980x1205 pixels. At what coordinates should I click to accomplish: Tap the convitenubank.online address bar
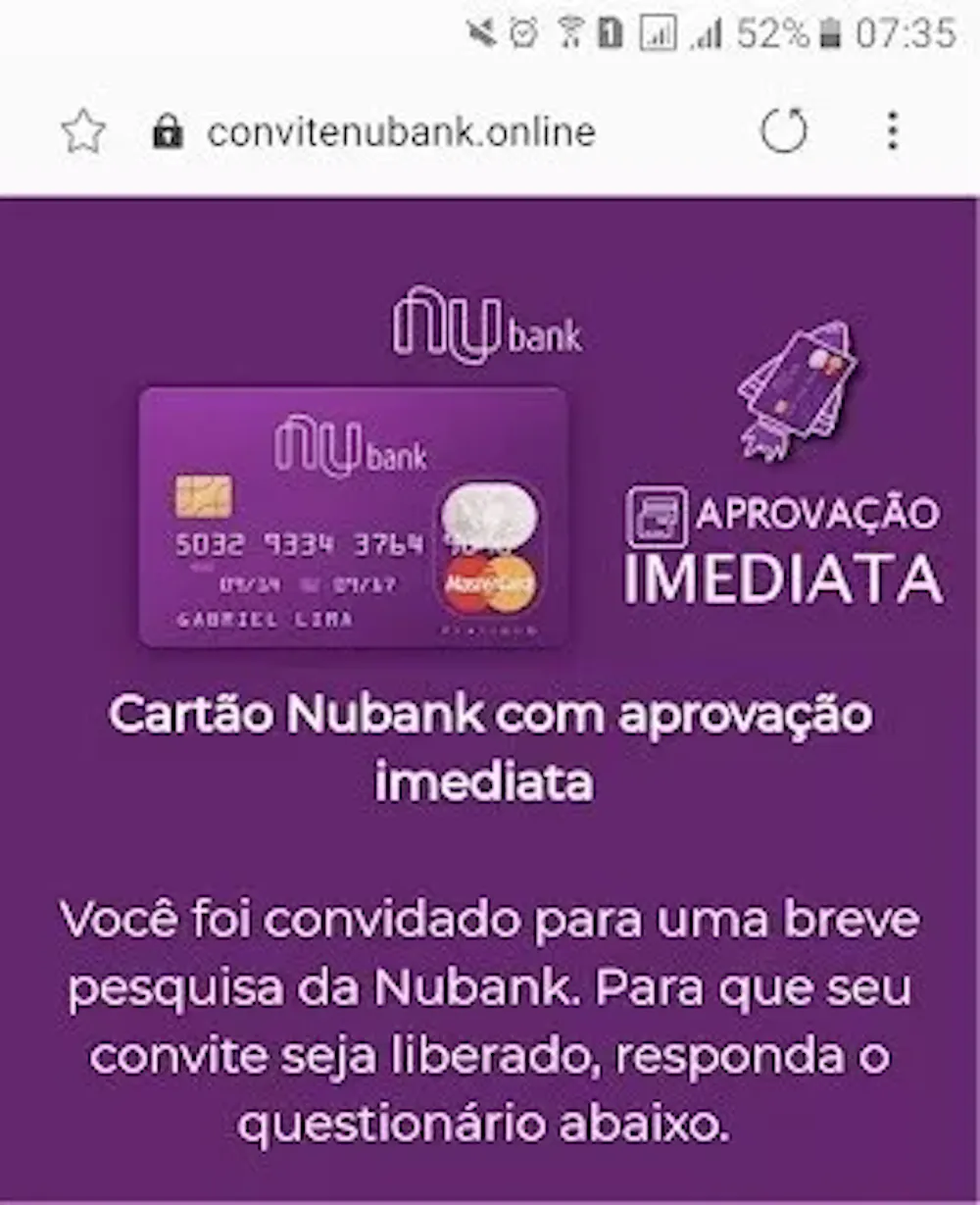click(401, 131)
